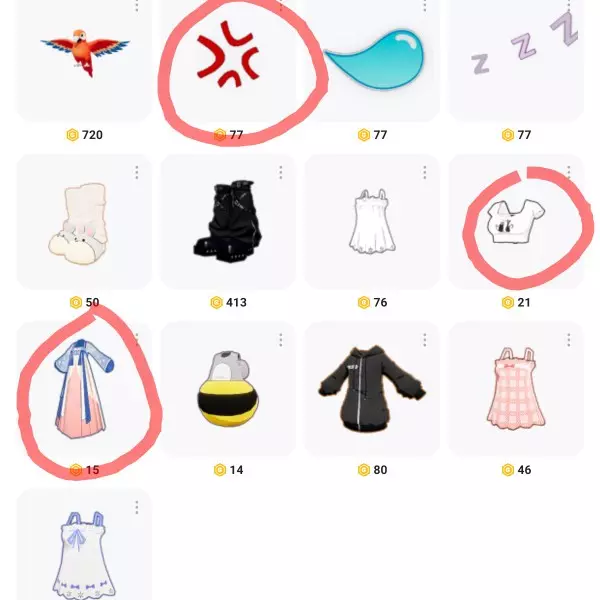The image size is (600, 600).
Task: Show options for the pink plaid dress
Action: click(569, 341)
